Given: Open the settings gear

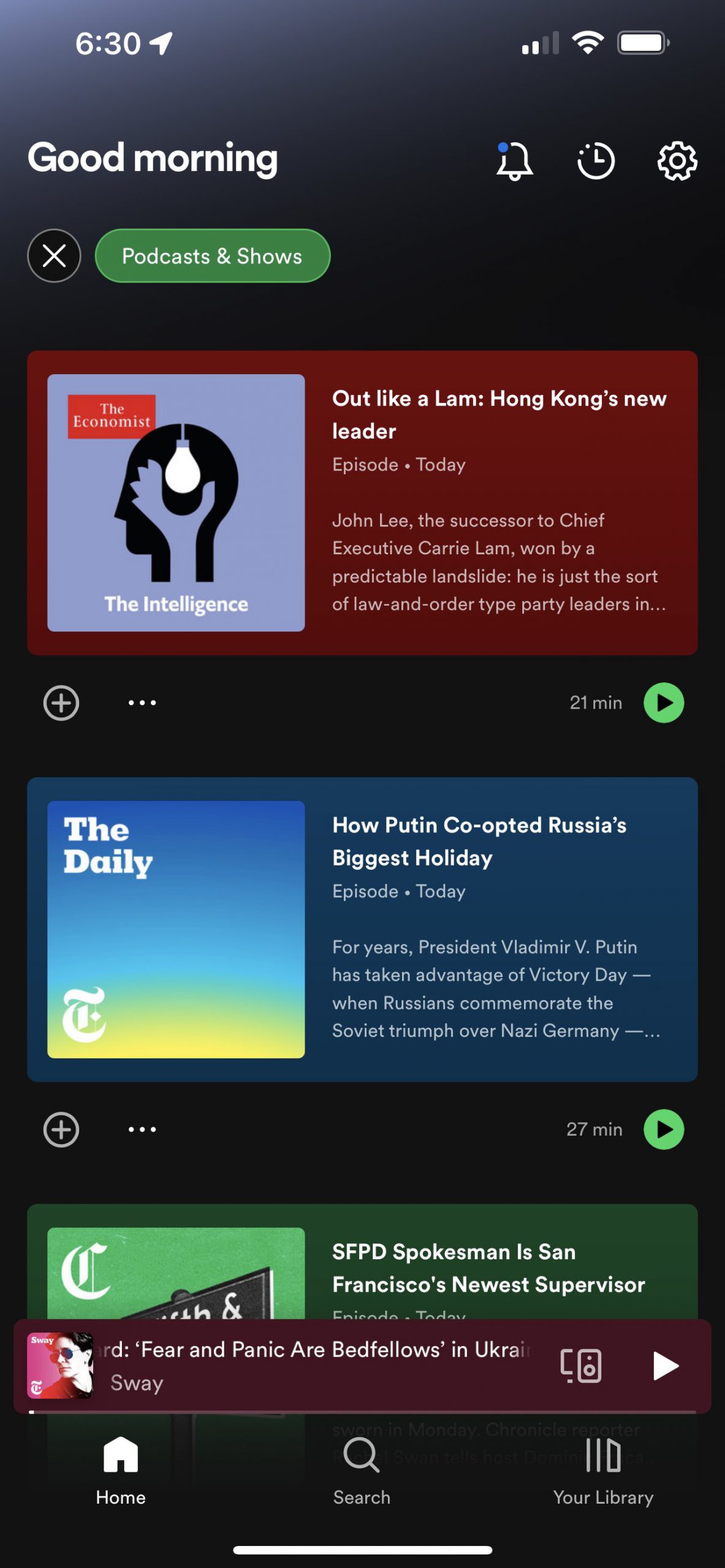Looking at the screenshot, I should (x=677, y=161).
